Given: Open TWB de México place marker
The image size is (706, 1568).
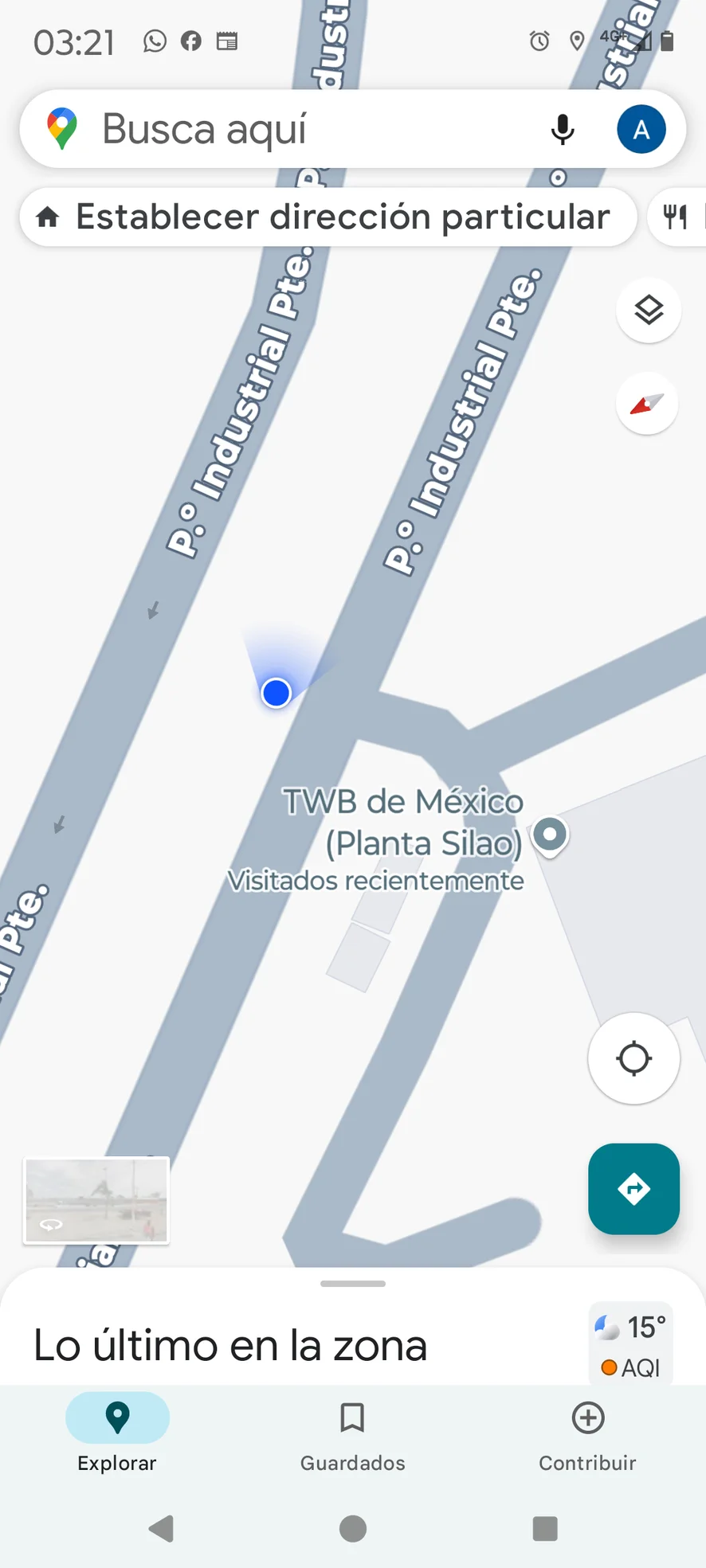Looking at the screenshot, I should [550, 835].
